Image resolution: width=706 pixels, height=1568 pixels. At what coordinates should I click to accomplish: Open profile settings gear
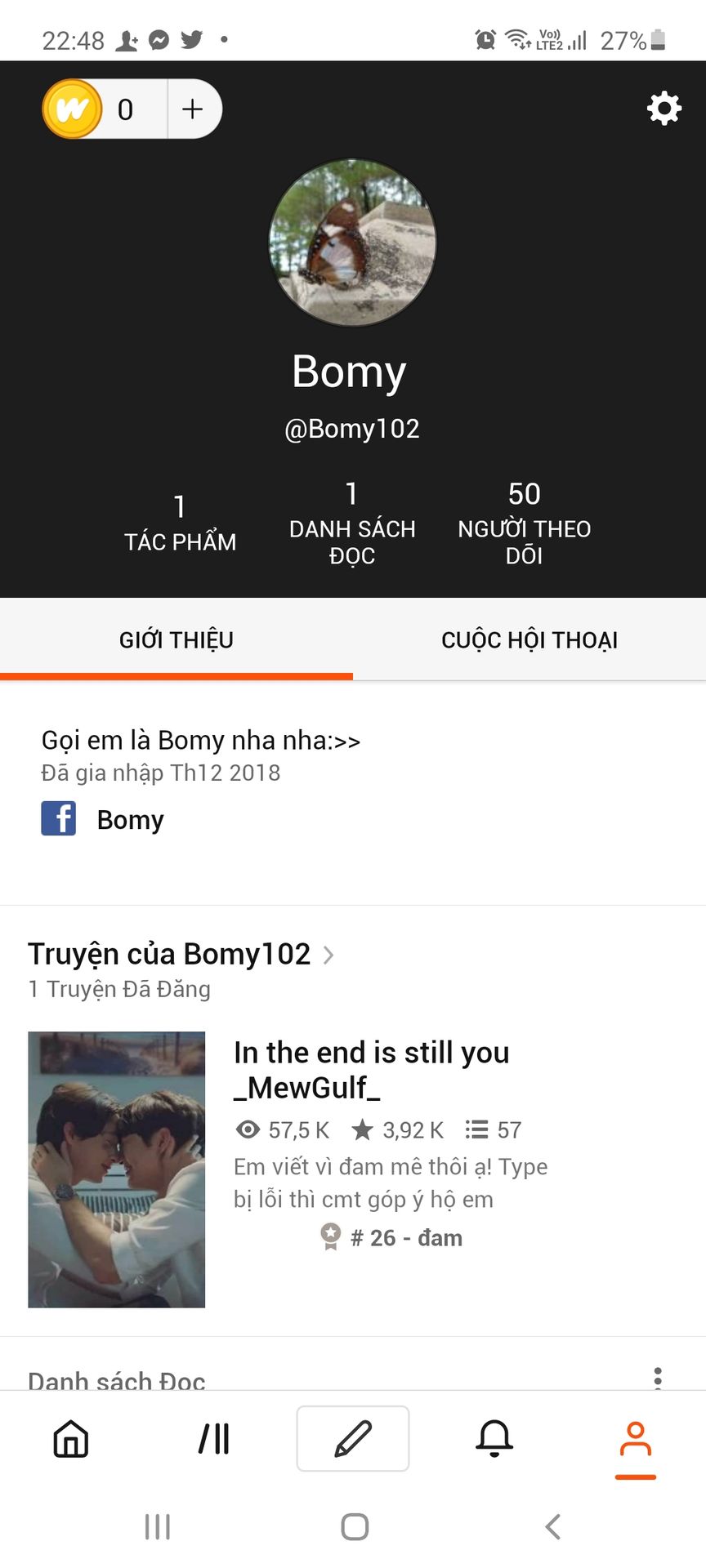pos(664,108)
